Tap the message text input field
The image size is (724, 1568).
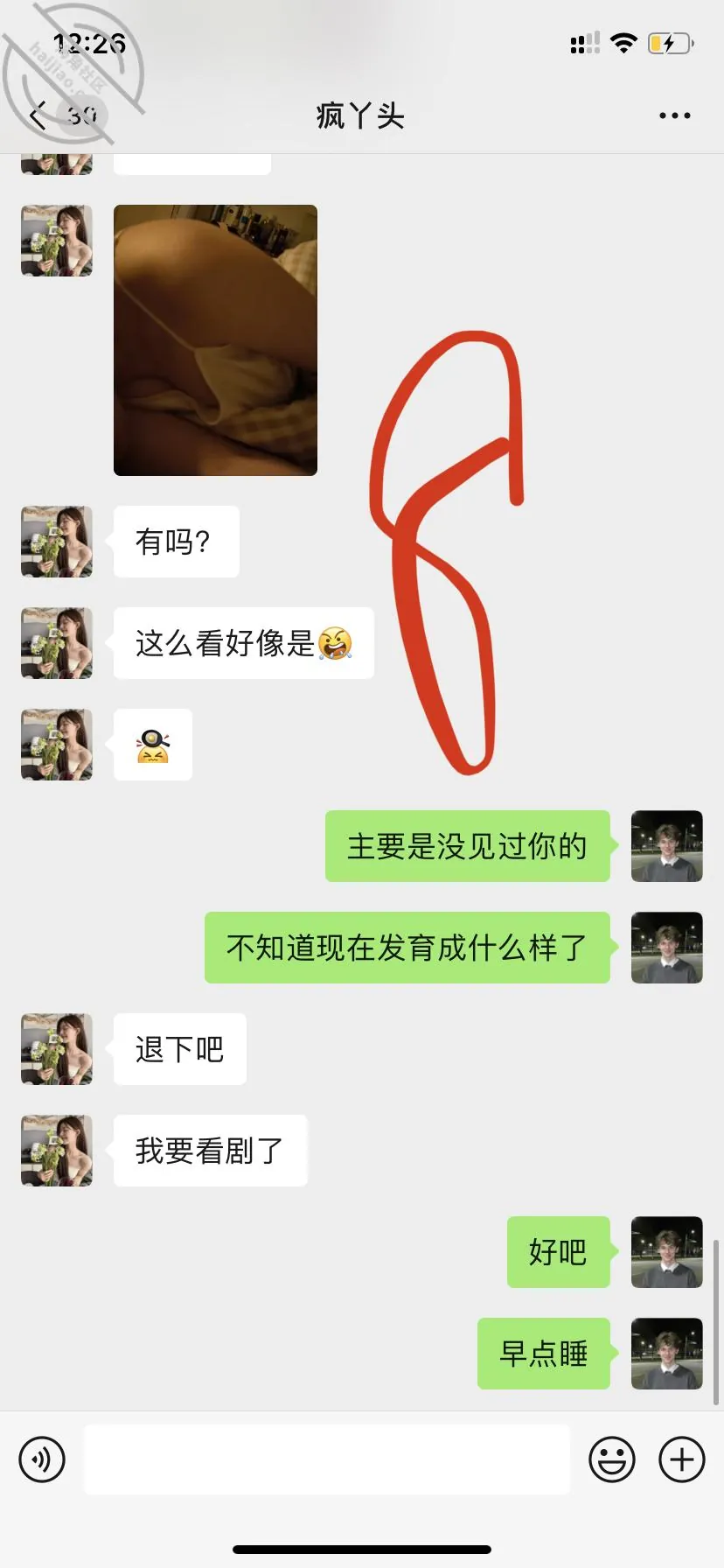(x=327, y=1459)
